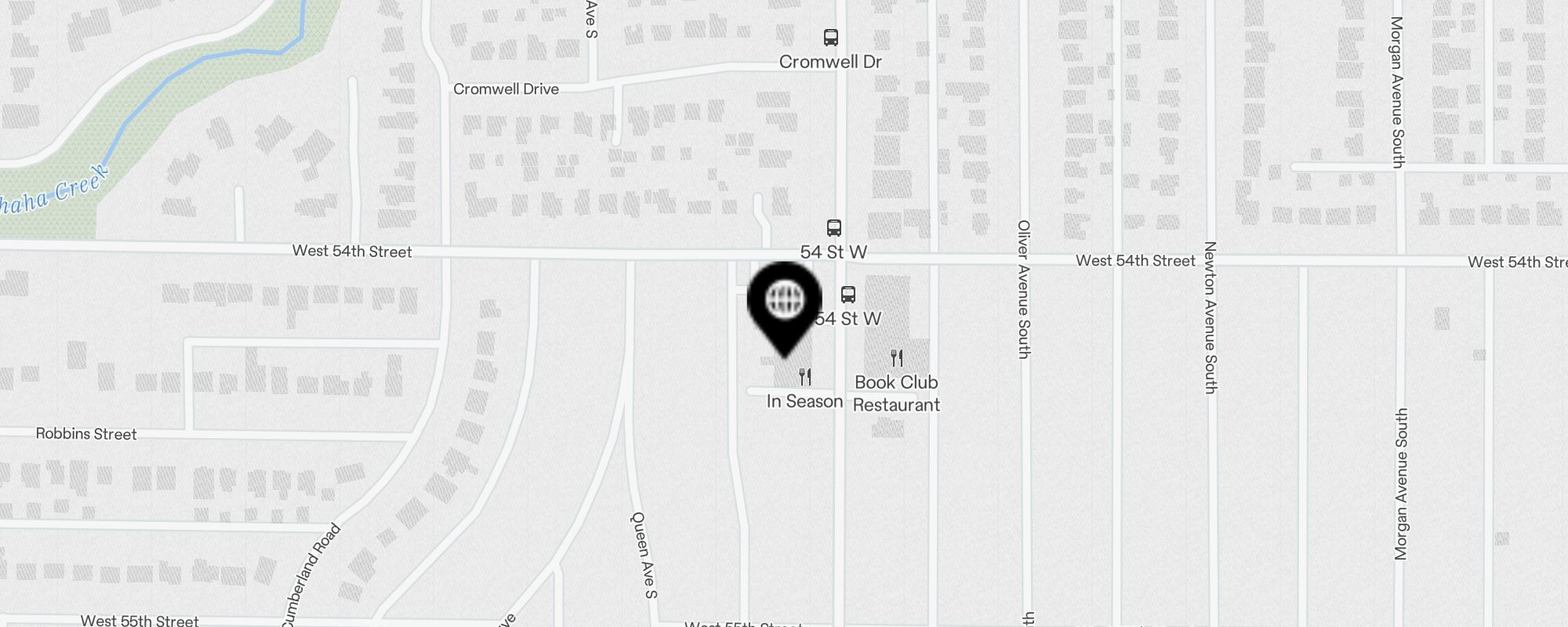
Task: Open the Book Club Restaurant marker
Action: (897, 359)
